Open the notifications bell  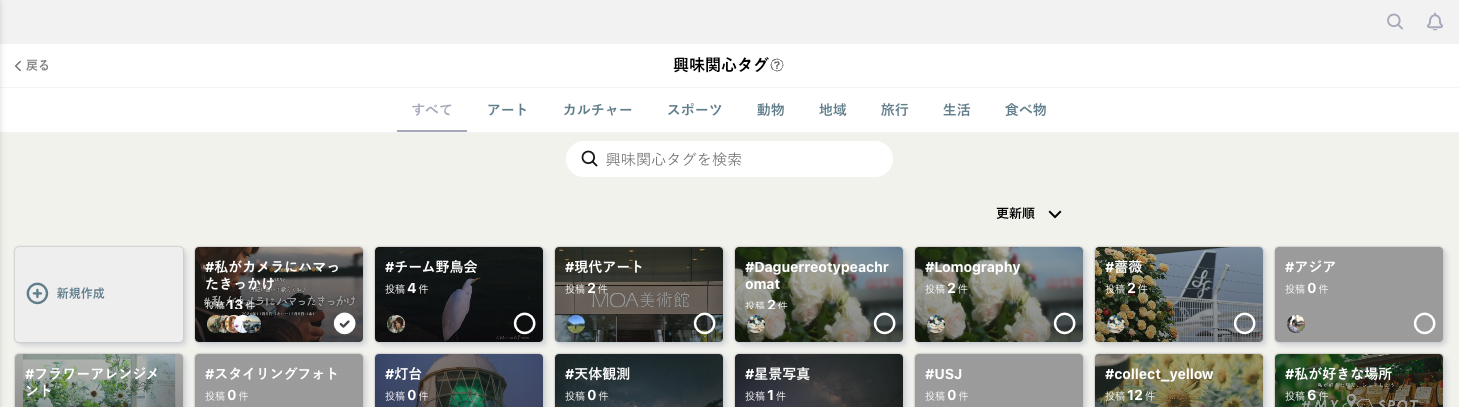tap(1435, 22)
